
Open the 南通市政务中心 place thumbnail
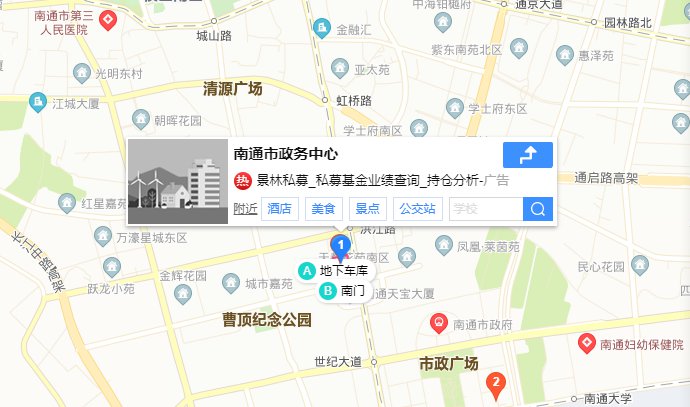pos(178,181)
